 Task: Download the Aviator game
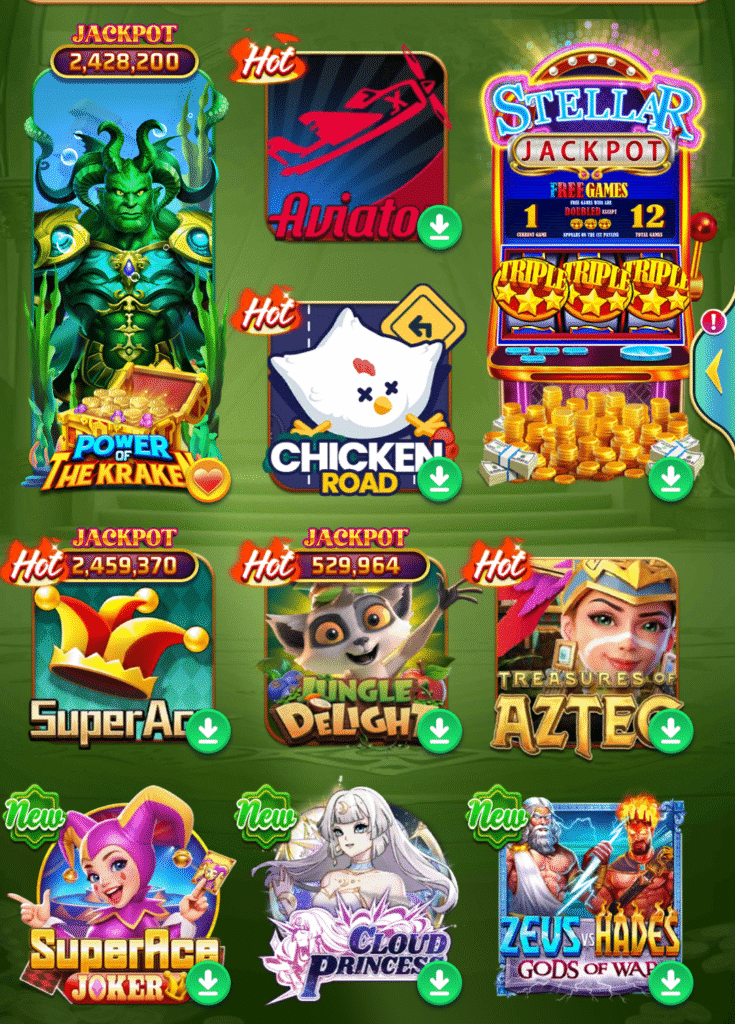[439, 227]
